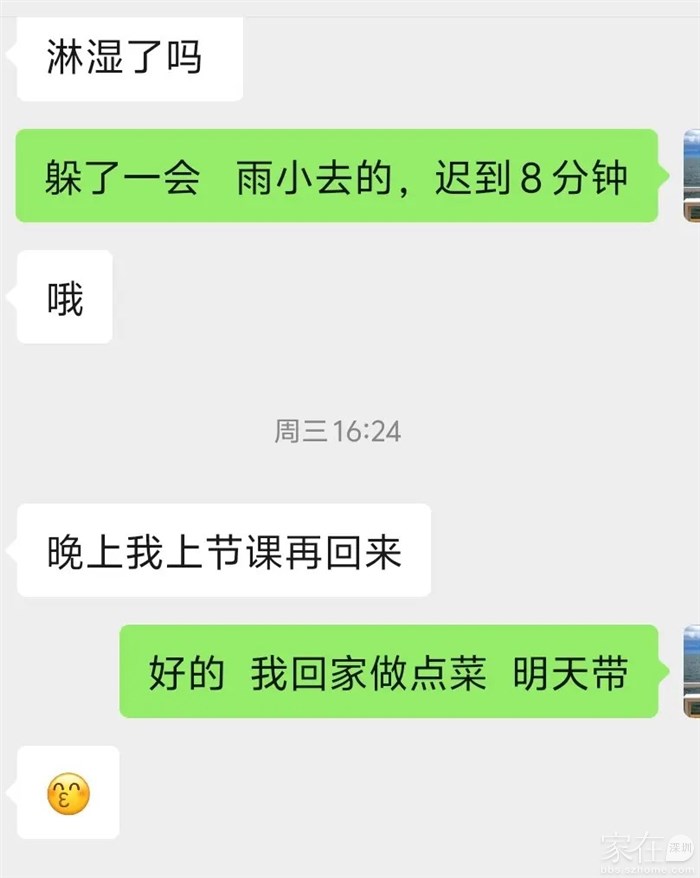Tap the avatar beside 好的 我回家做点菜 message
The image size is (700, 878).
(690, 671)
